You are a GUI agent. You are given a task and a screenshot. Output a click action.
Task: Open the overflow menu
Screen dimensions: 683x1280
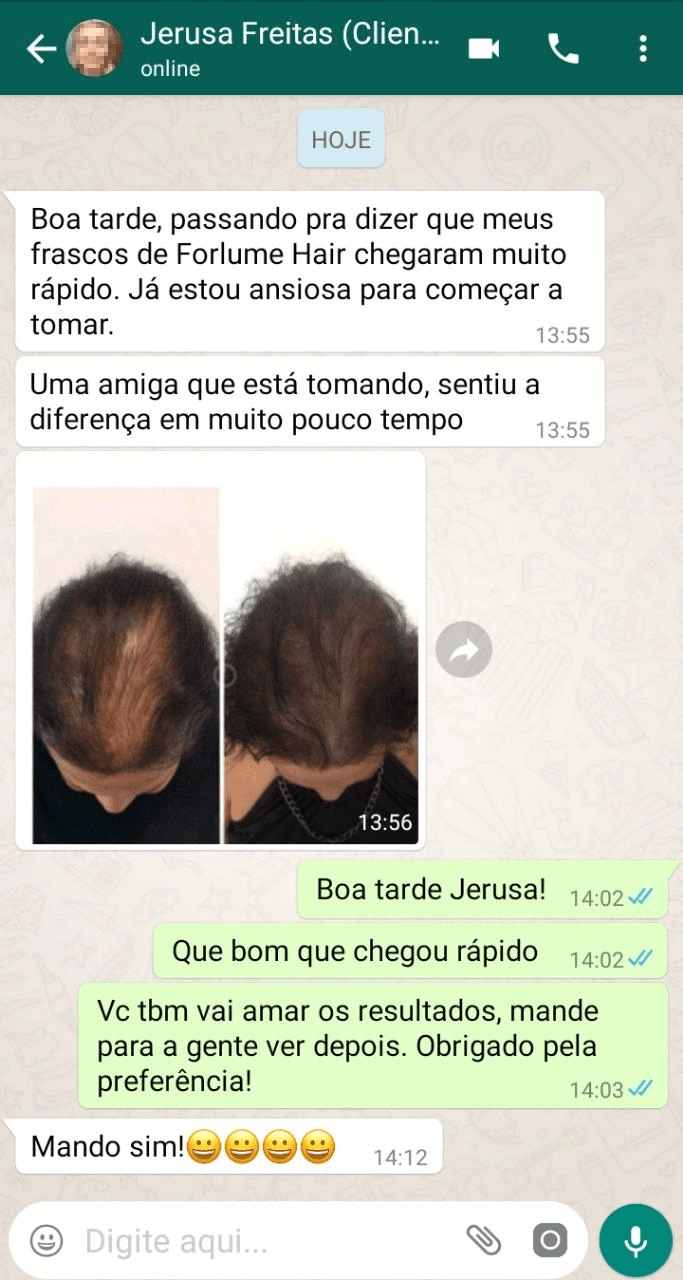point(643,48)
